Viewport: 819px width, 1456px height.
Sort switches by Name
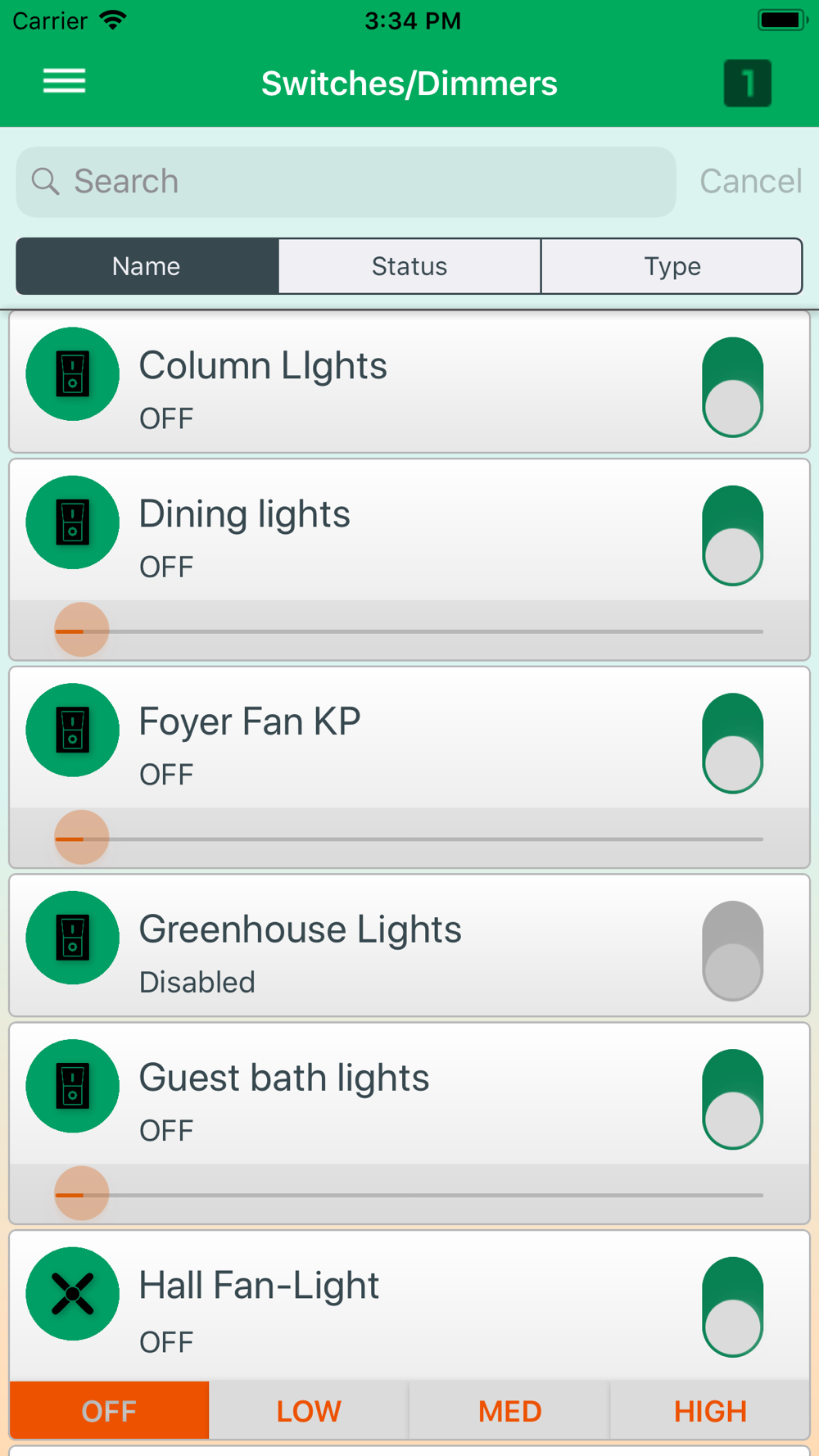147,266
